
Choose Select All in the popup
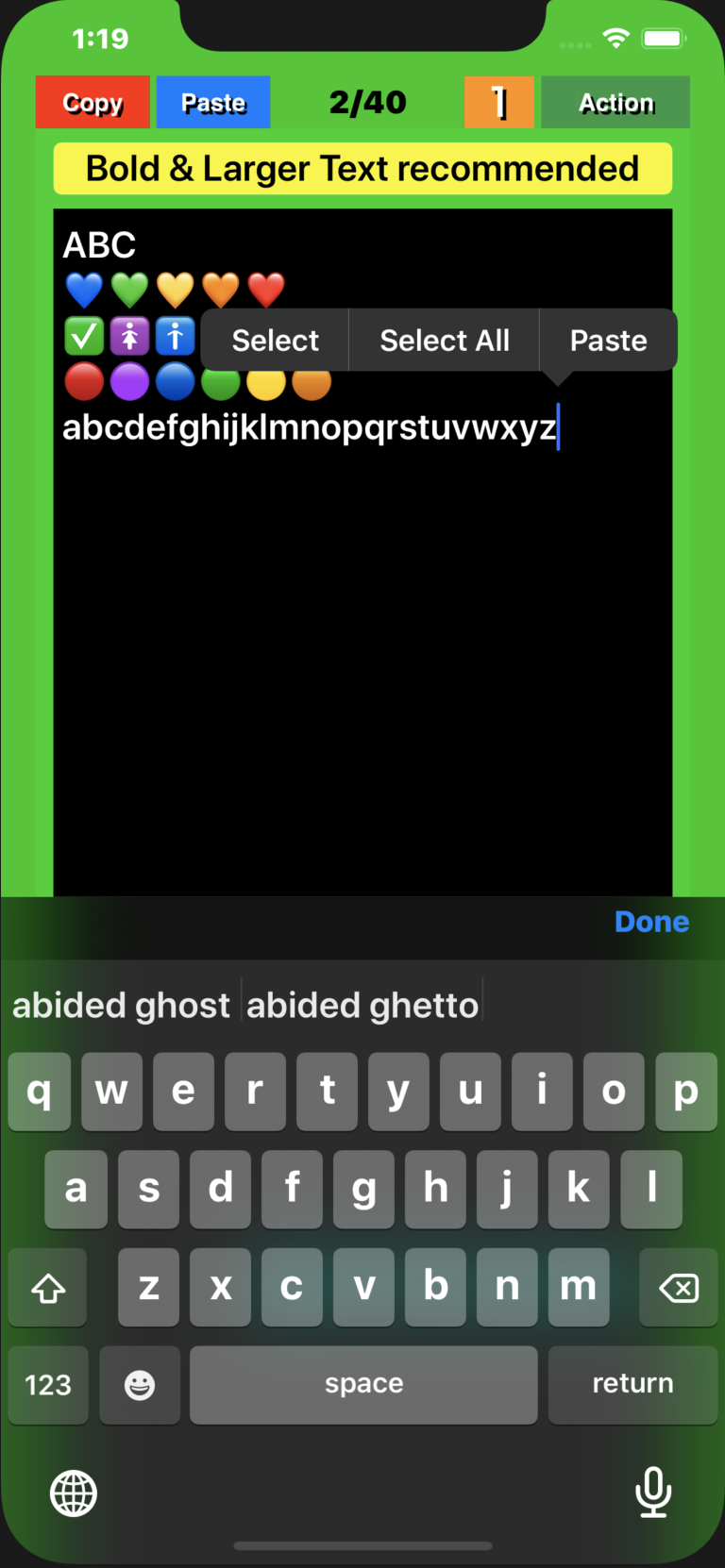(444, 341)
